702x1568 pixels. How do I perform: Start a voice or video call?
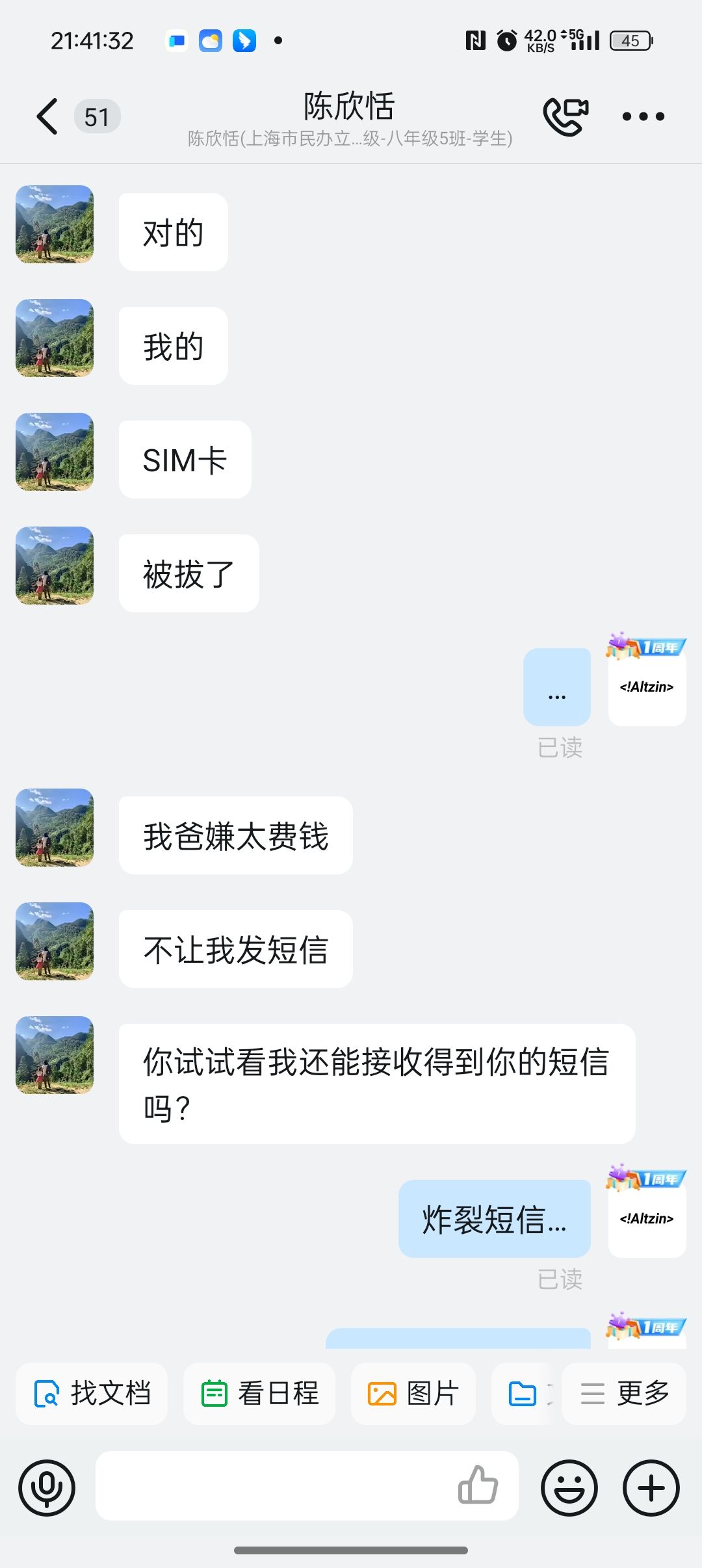tap(565, 117)
